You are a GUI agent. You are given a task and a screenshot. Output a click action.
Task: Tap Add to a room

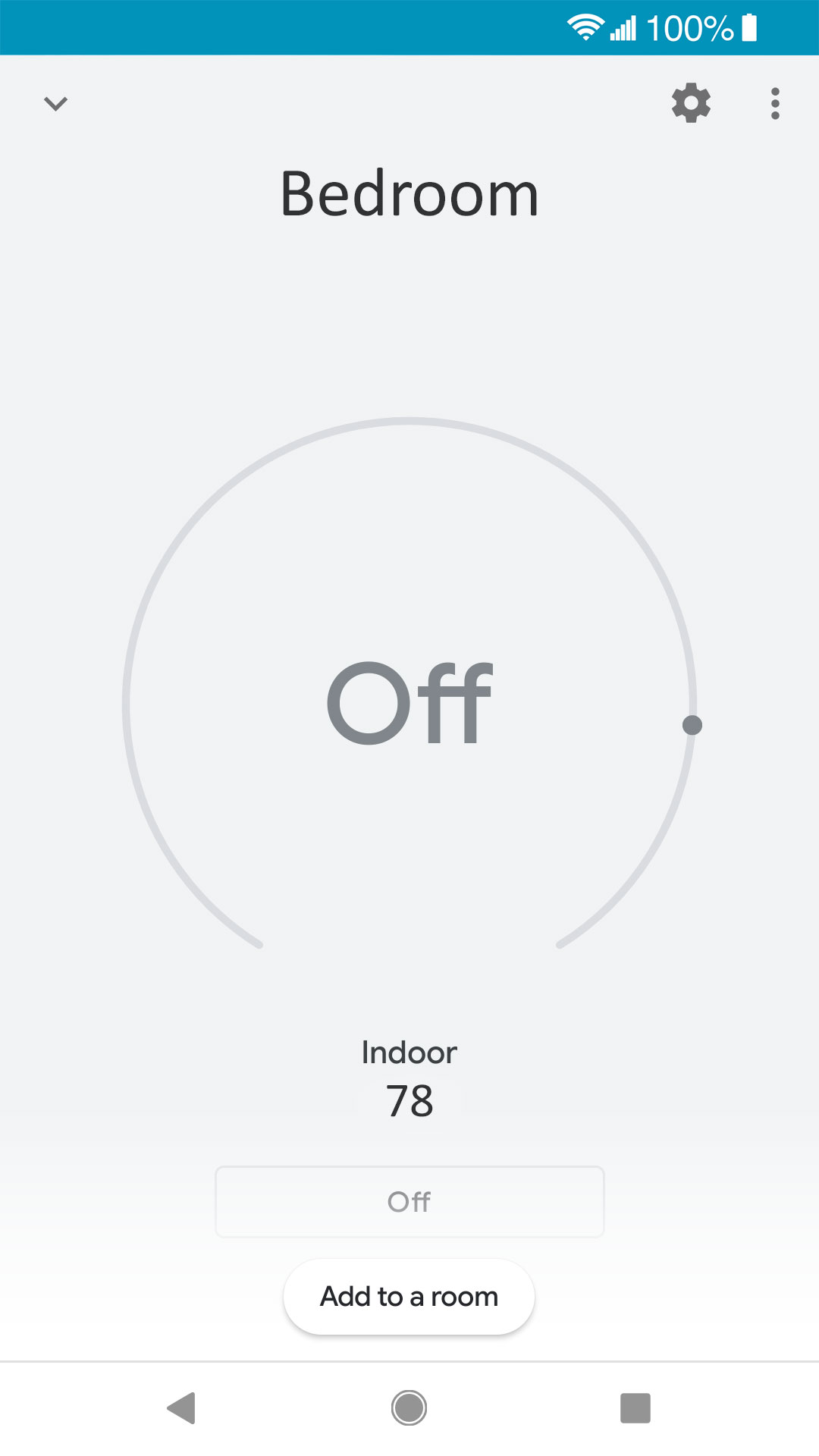click(409, 1297)
